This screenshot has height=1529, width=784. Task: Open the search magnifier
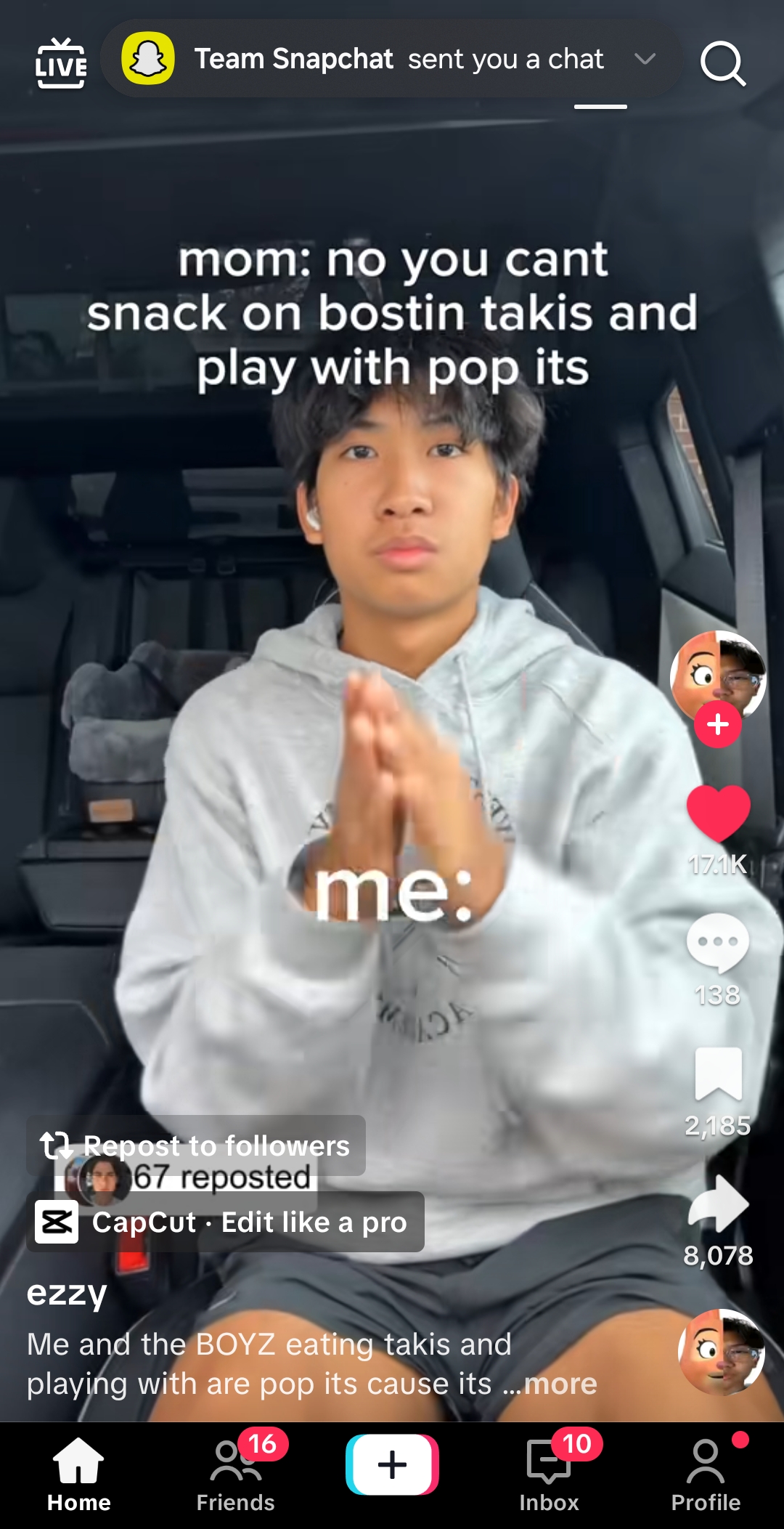[x=722, y=64]
